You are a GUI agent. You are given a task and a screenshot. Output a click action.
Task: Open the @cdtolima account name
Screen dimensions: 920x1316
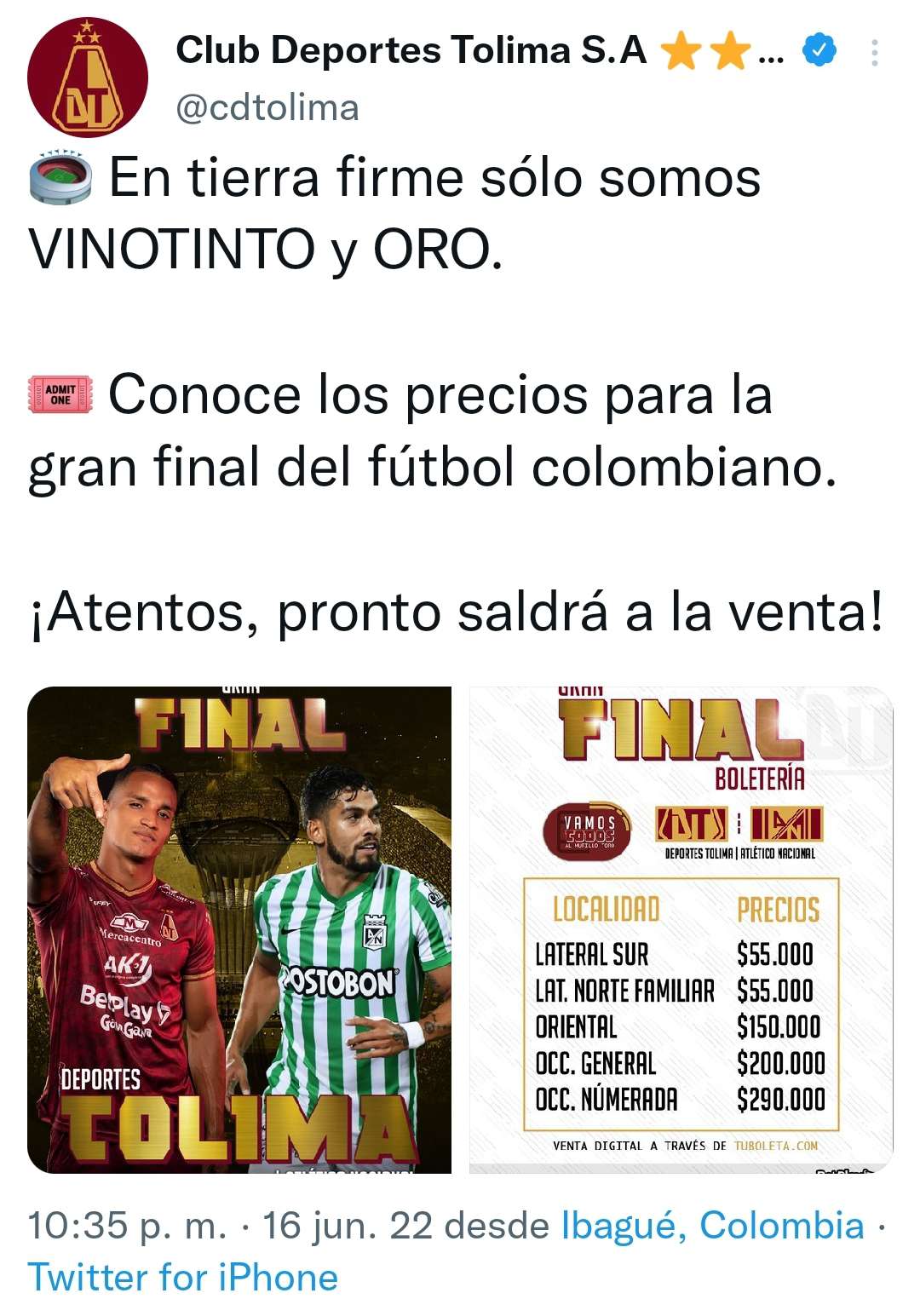pyautogui.click(x=267, y=108)
